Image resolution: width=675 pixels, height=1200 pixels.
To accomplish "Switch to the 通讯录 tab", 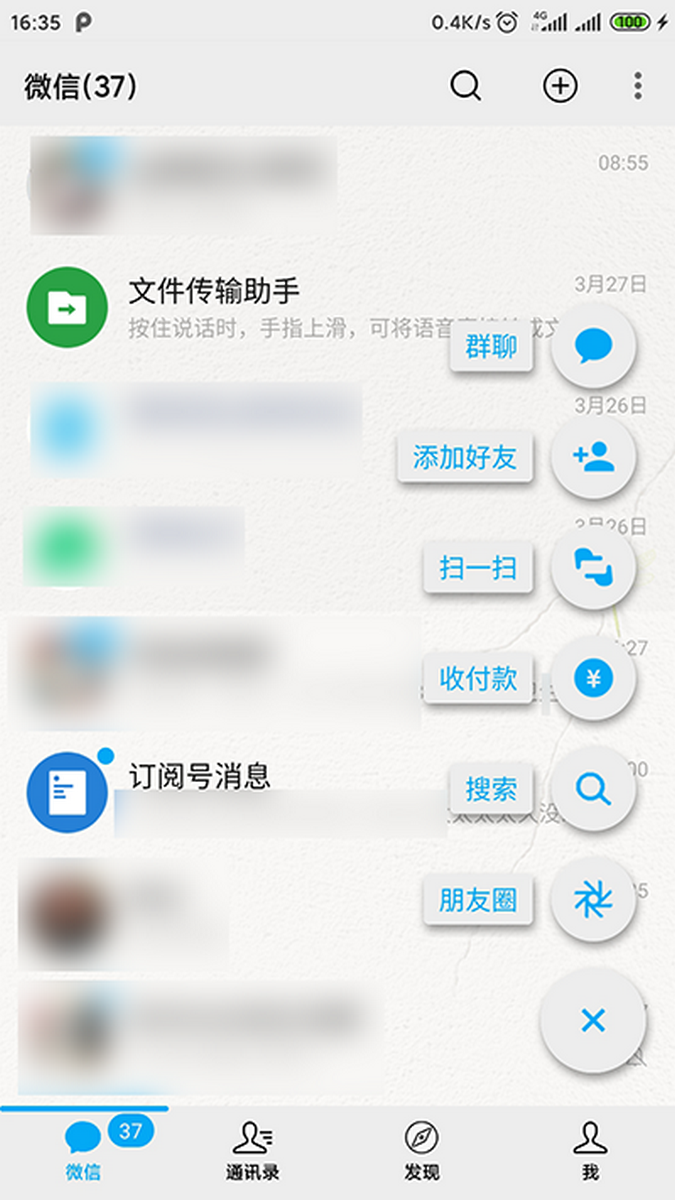I will [253, 1150].
